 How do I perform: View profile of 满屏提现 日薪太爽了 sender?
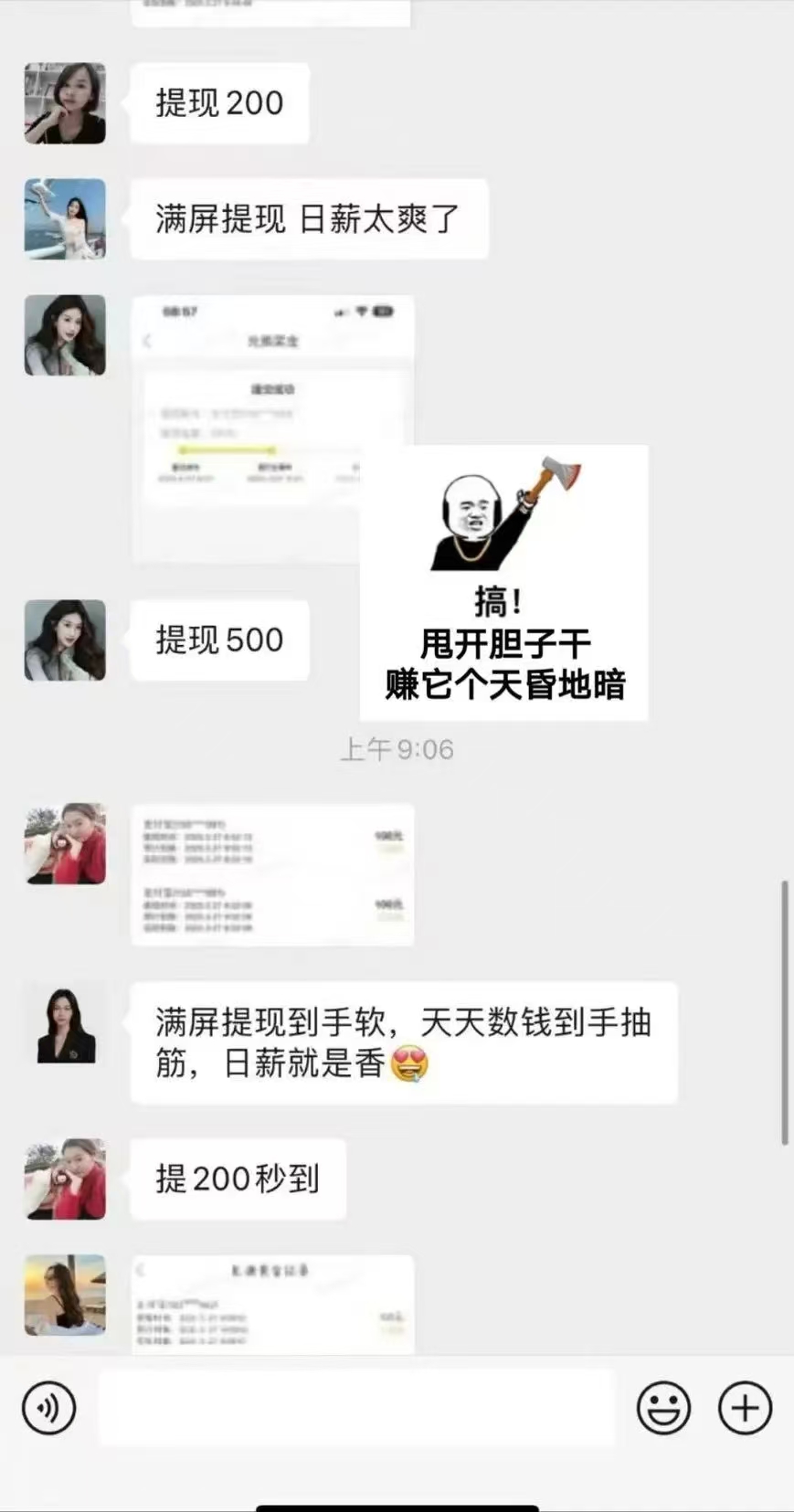point(65,219)
